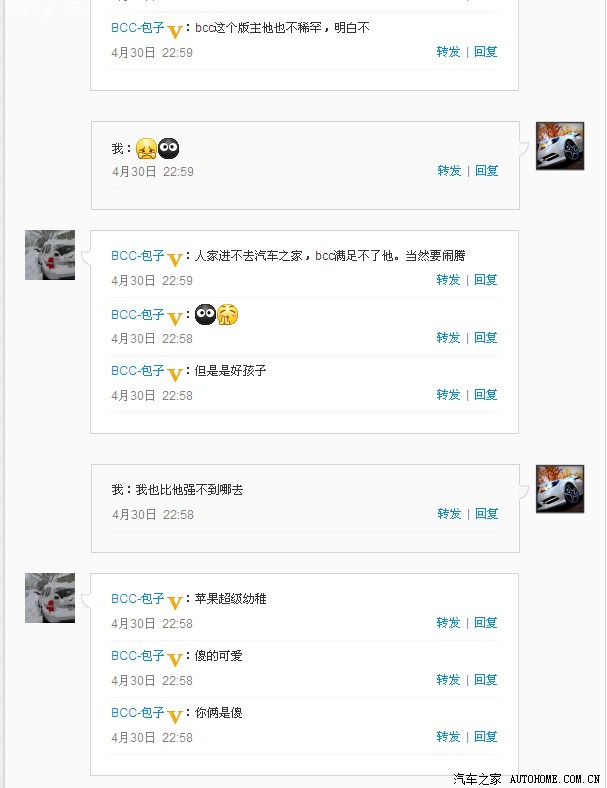Reply to "人家进不去汽车之家" message
The width and height of the screenshot is (607, 788).
point(486,280)
